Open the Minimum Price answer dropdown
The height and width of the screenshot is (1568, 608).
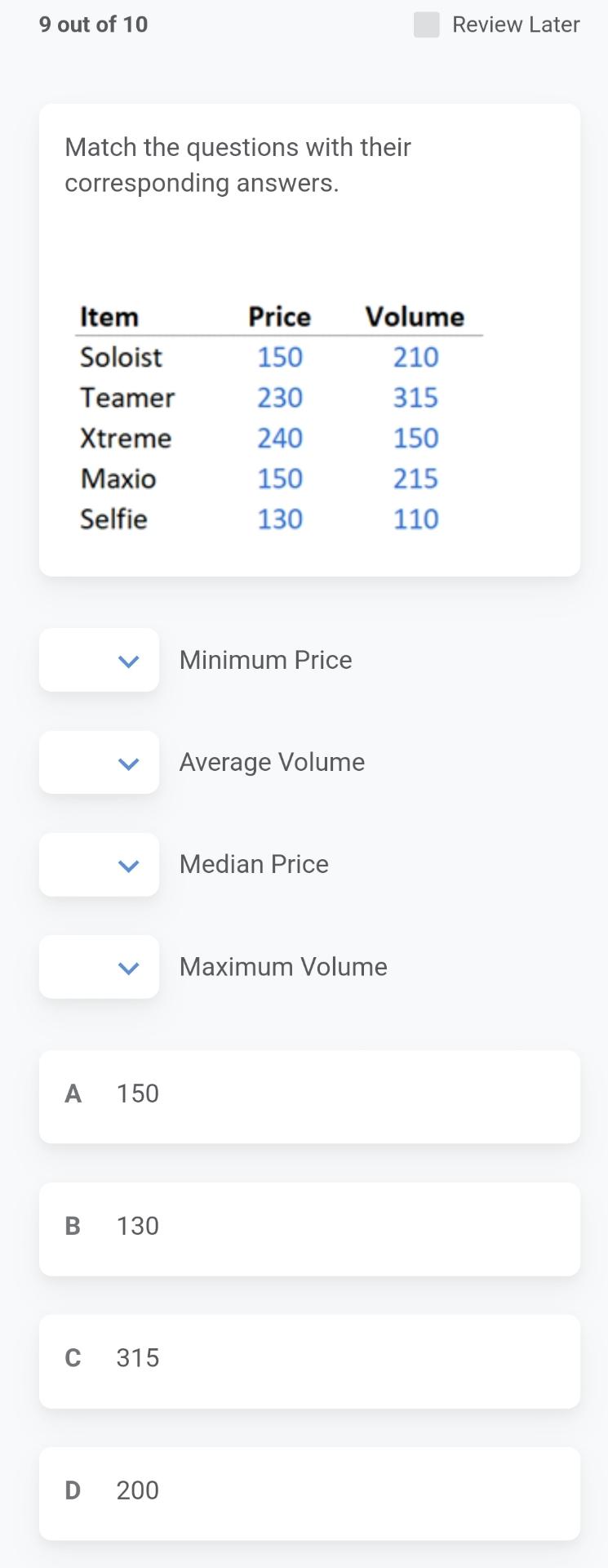pos(99,660)
